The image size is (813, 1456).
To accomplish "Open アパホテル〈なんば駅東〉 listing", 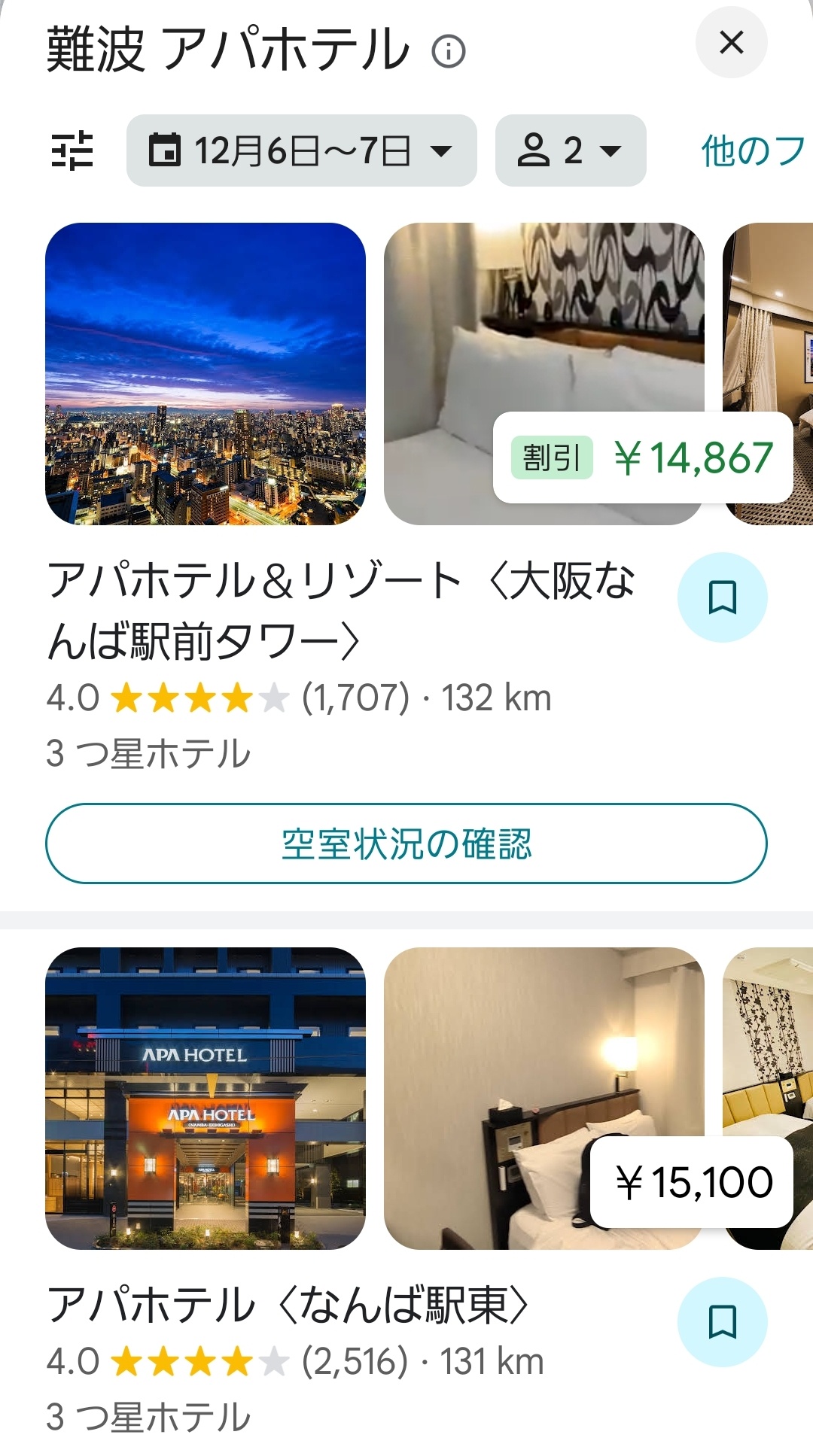I will click(288, 1304).
